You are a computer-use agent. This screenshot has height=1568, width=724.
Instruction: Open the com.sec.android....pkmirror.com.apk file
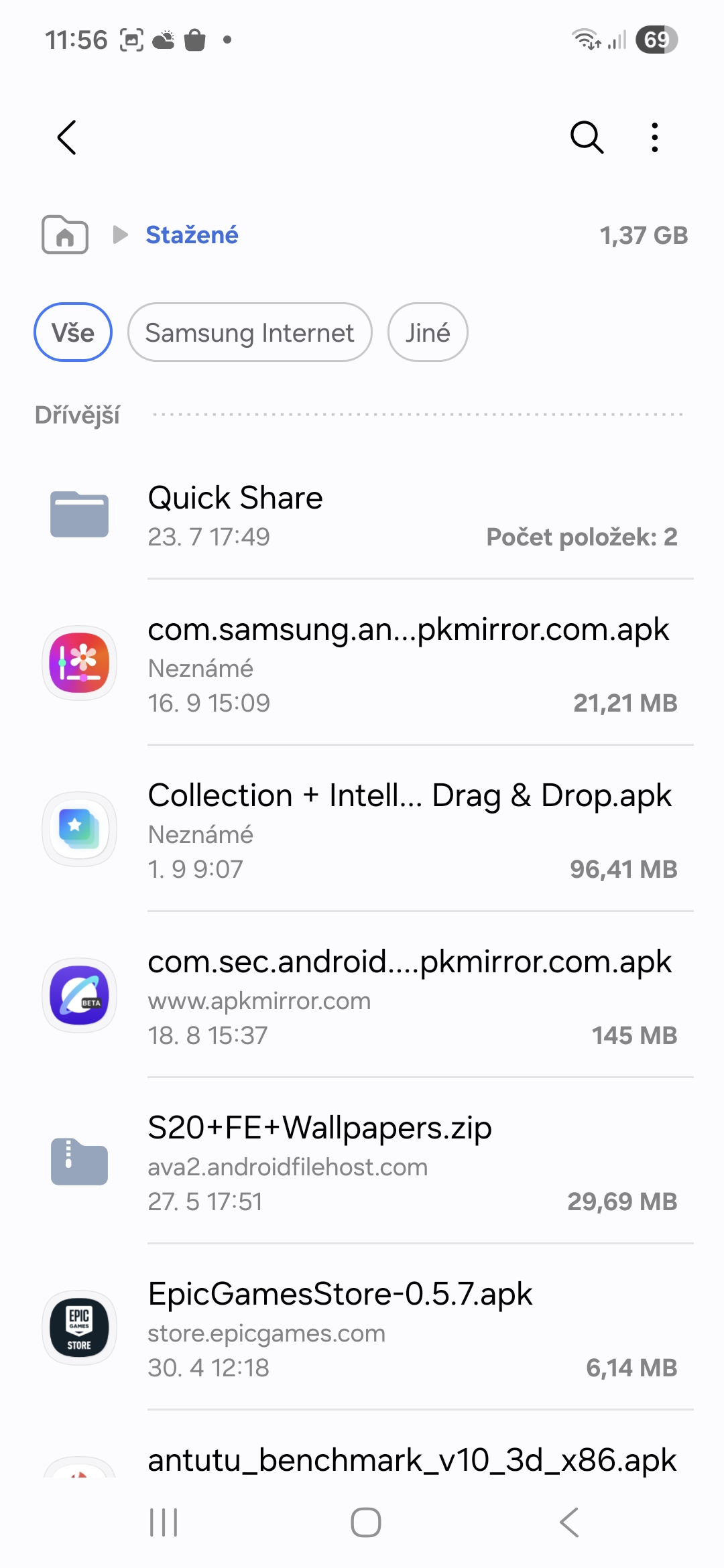[x=362, y=996]
